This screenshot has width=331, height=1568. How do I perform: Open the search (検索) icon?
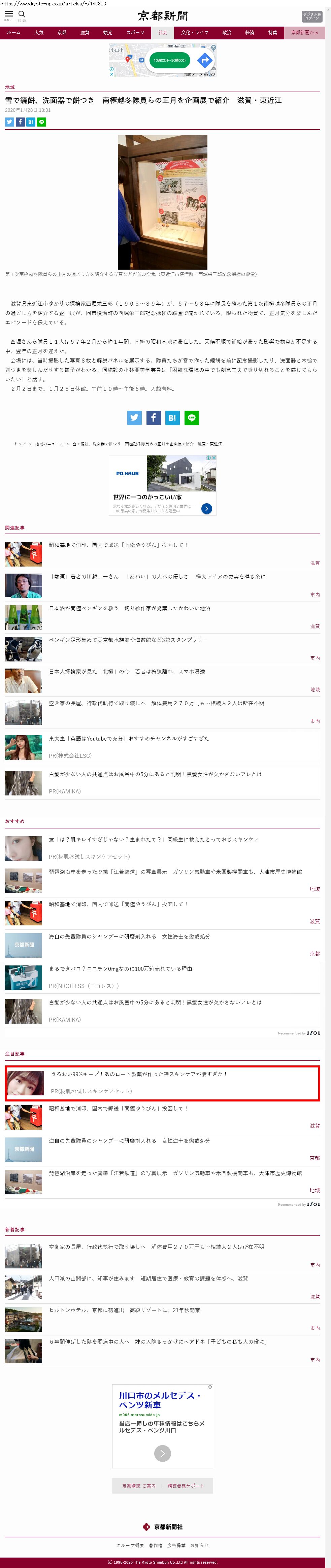[22, 14]
